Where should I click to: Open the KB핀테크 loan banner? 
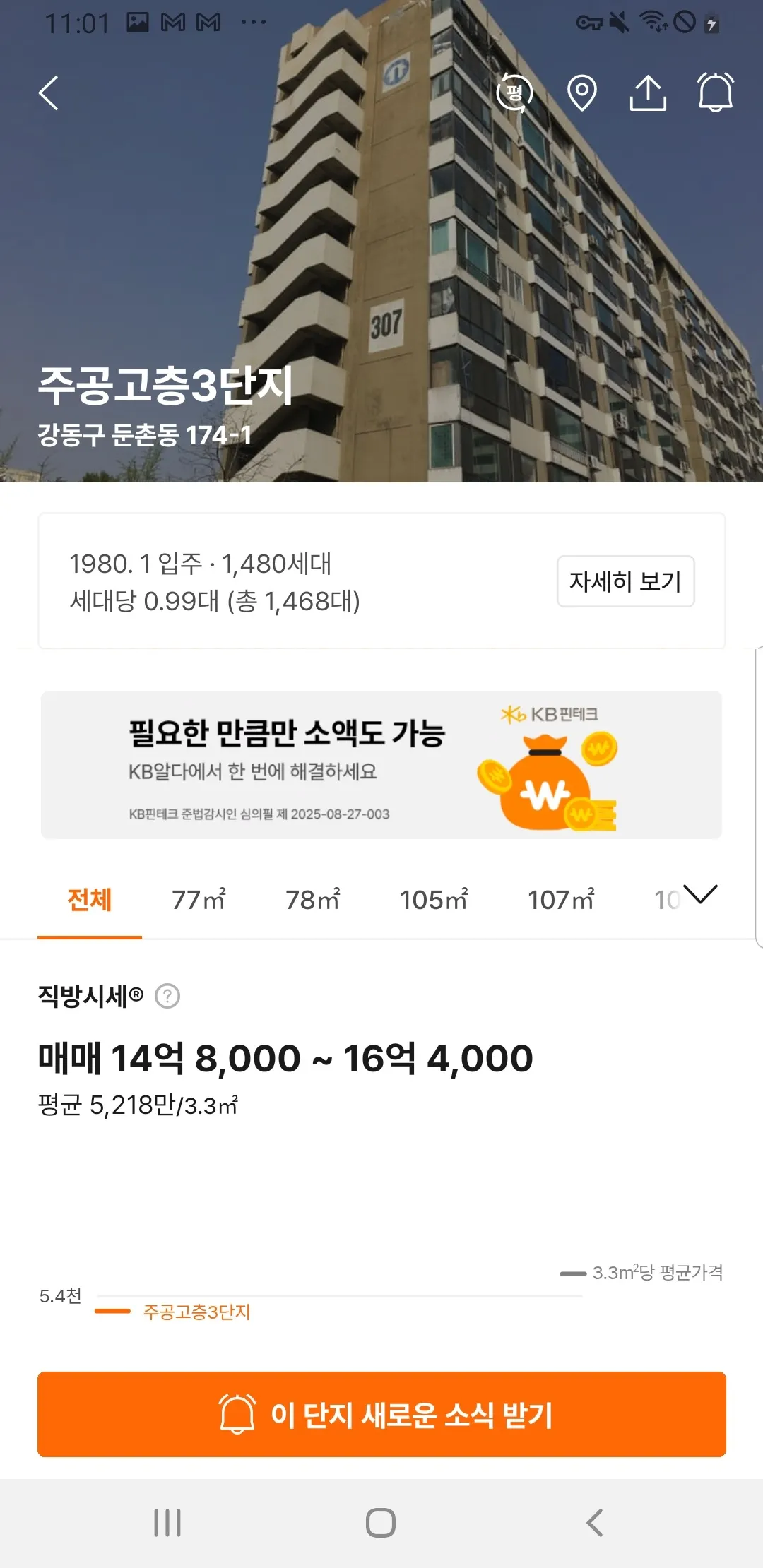click(x=381, y=765)
